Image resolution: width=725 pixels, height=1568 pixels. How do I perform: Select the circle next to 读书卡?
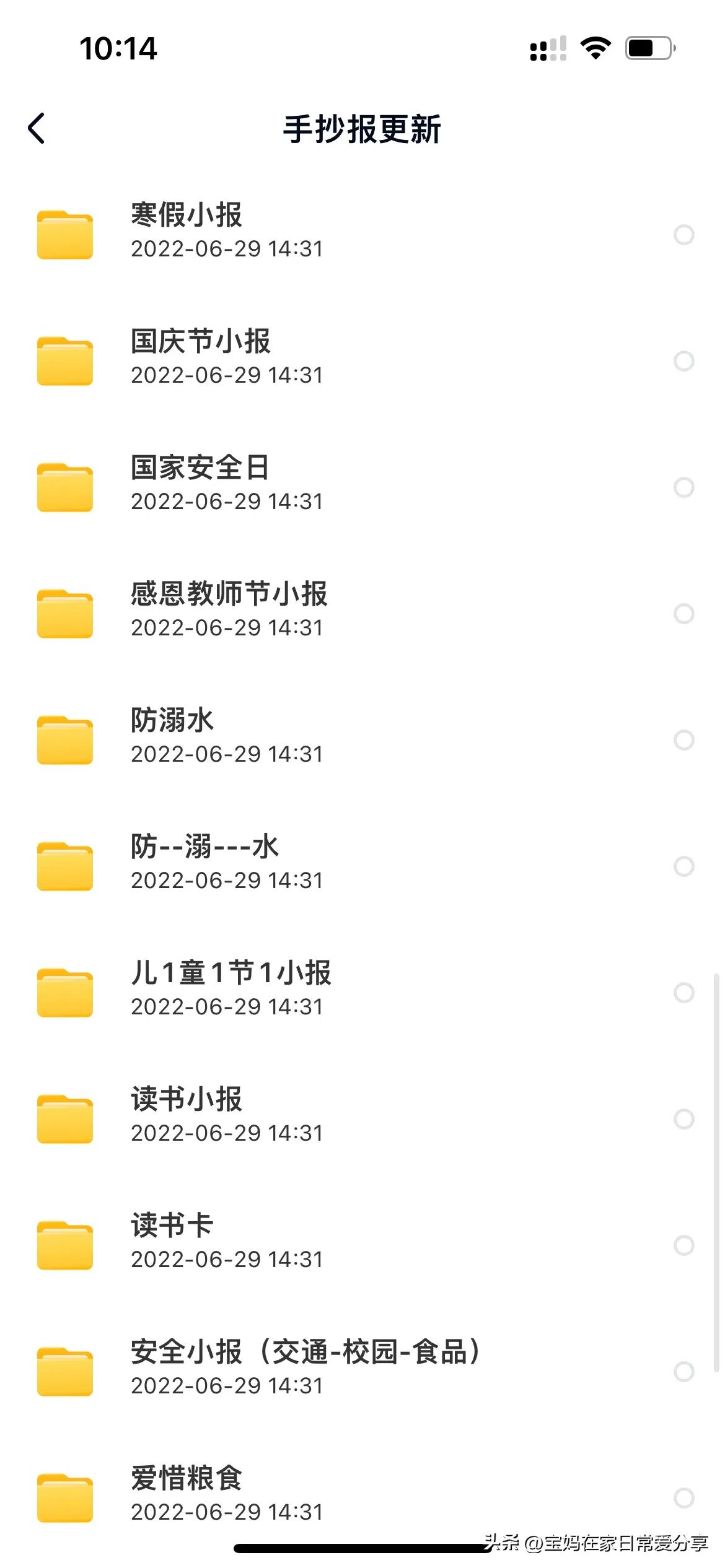pos(683,1245)
